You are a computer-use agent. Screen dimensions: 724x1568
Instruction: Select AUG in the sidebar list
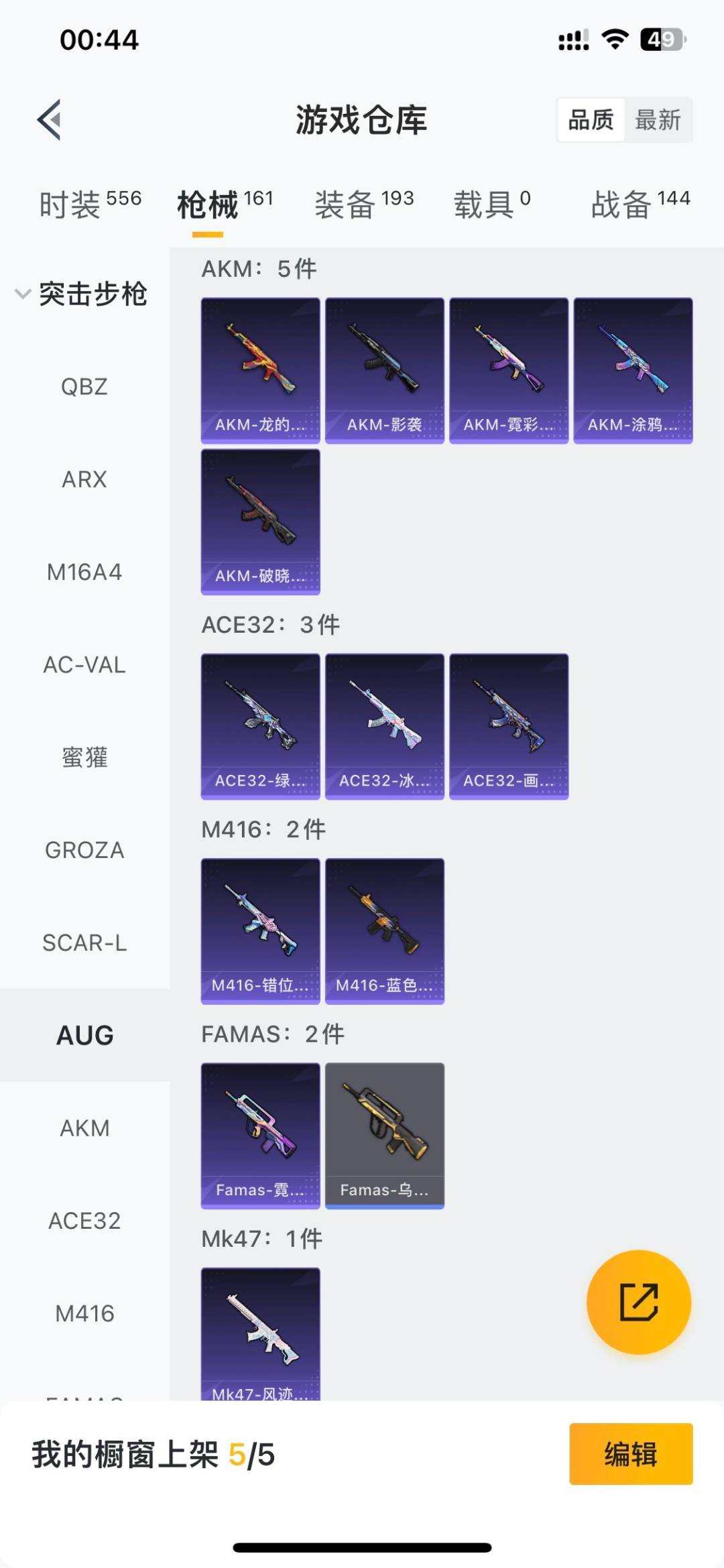(86, 1036)
